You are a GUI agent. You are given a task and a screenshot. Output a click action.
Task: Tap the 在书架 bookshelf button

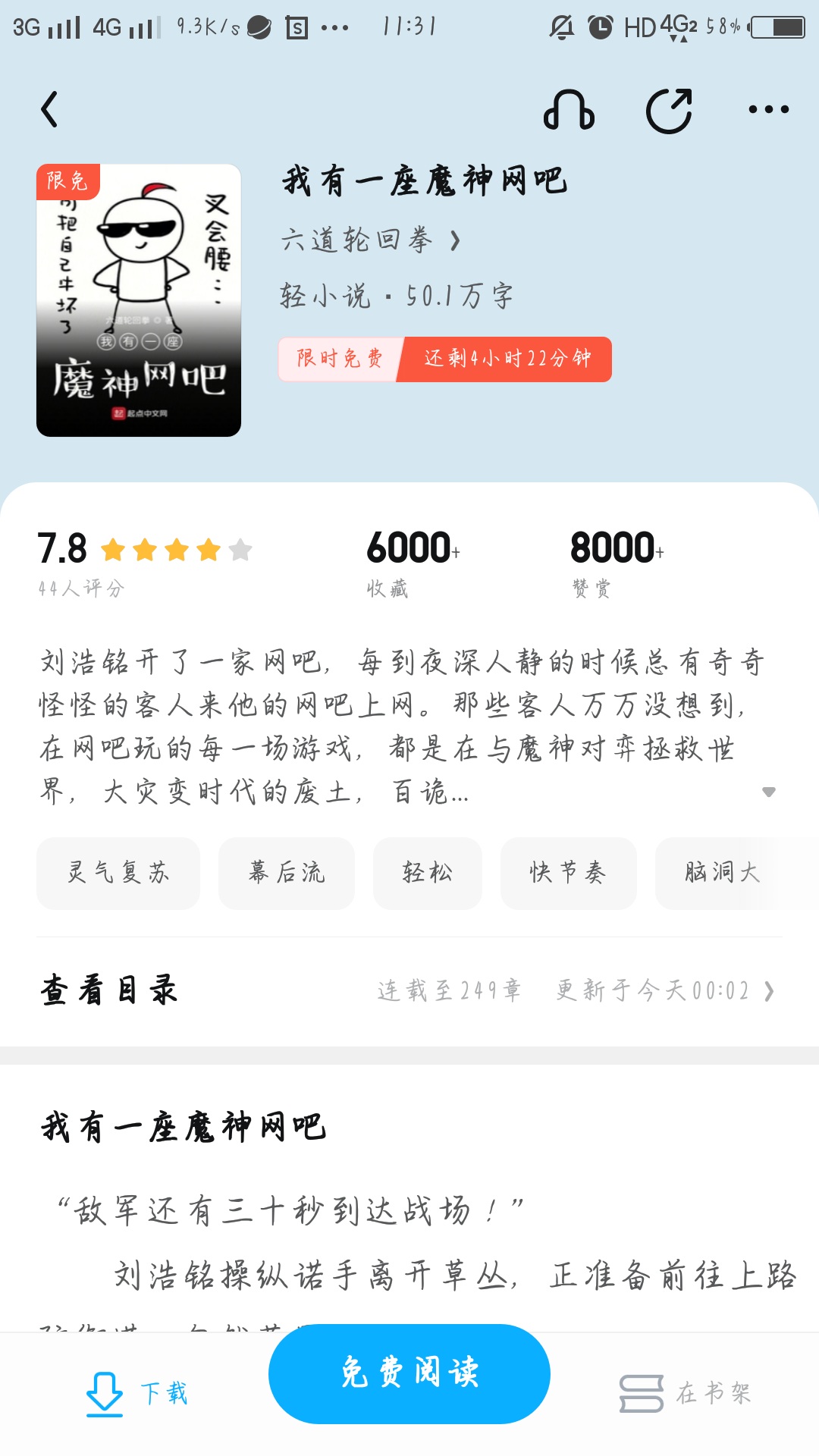[x=685, y=1393]
